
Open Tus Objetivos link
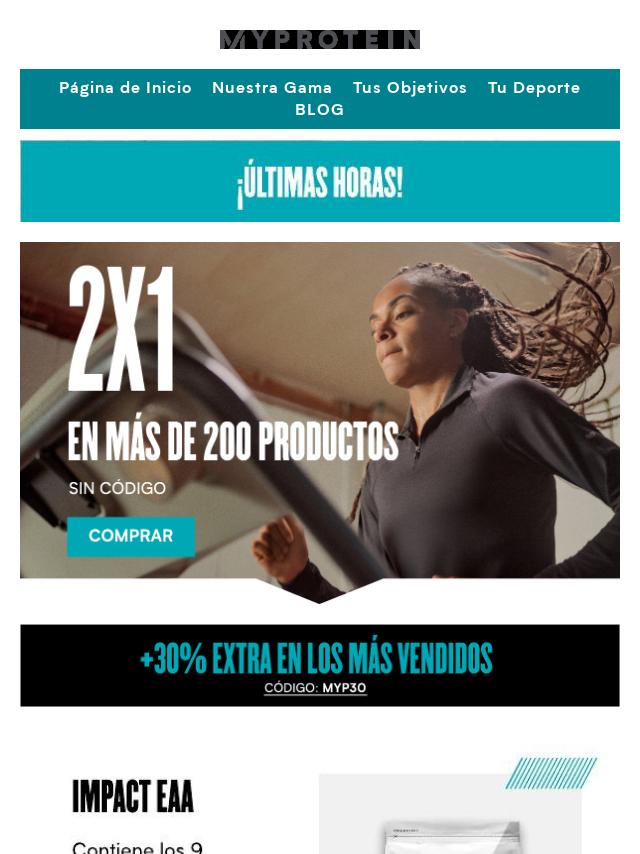pyautogui.click(x=410, y=88)
